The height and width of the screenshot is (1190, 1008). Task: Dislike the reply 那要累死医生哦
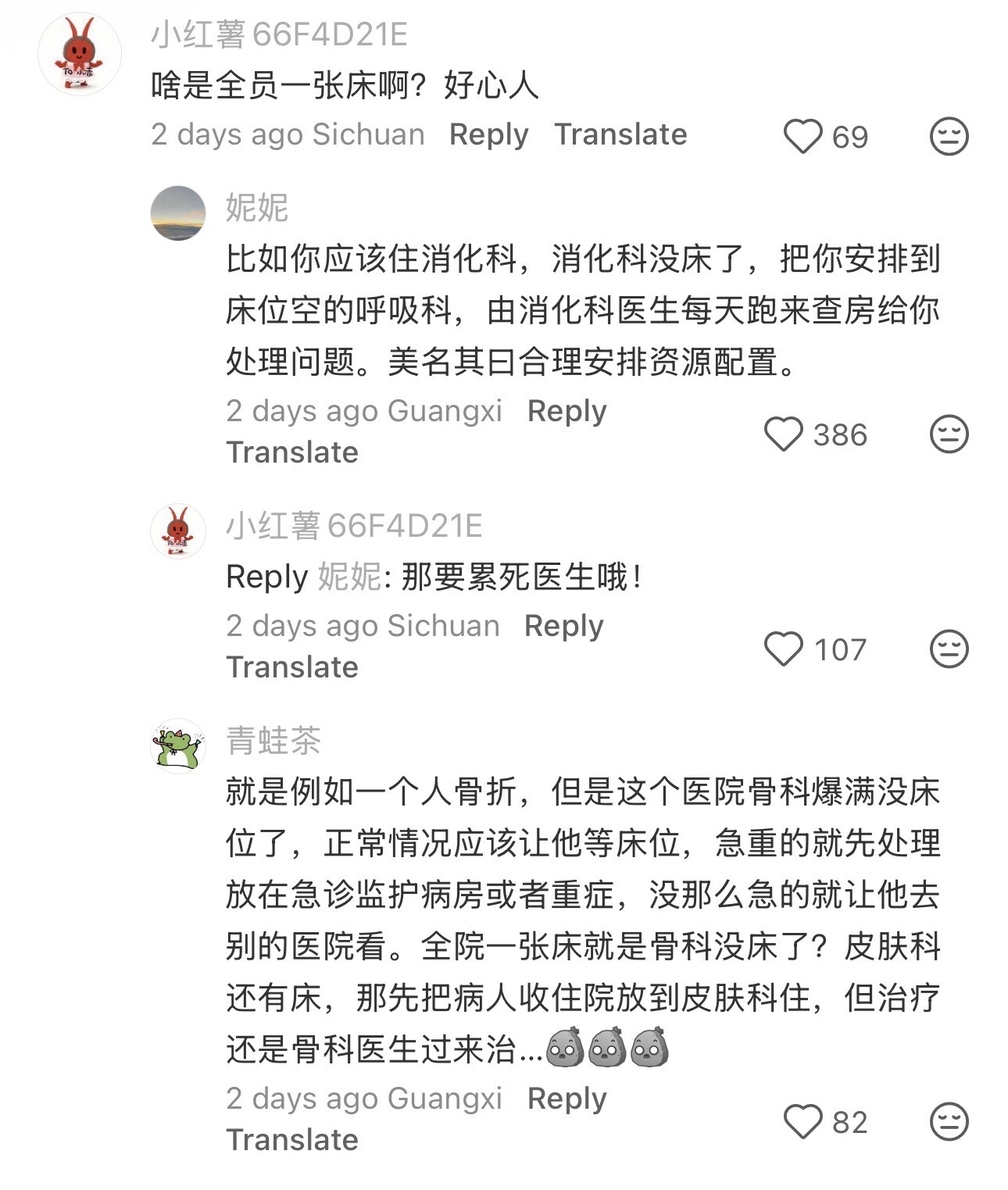coord(949,649)
